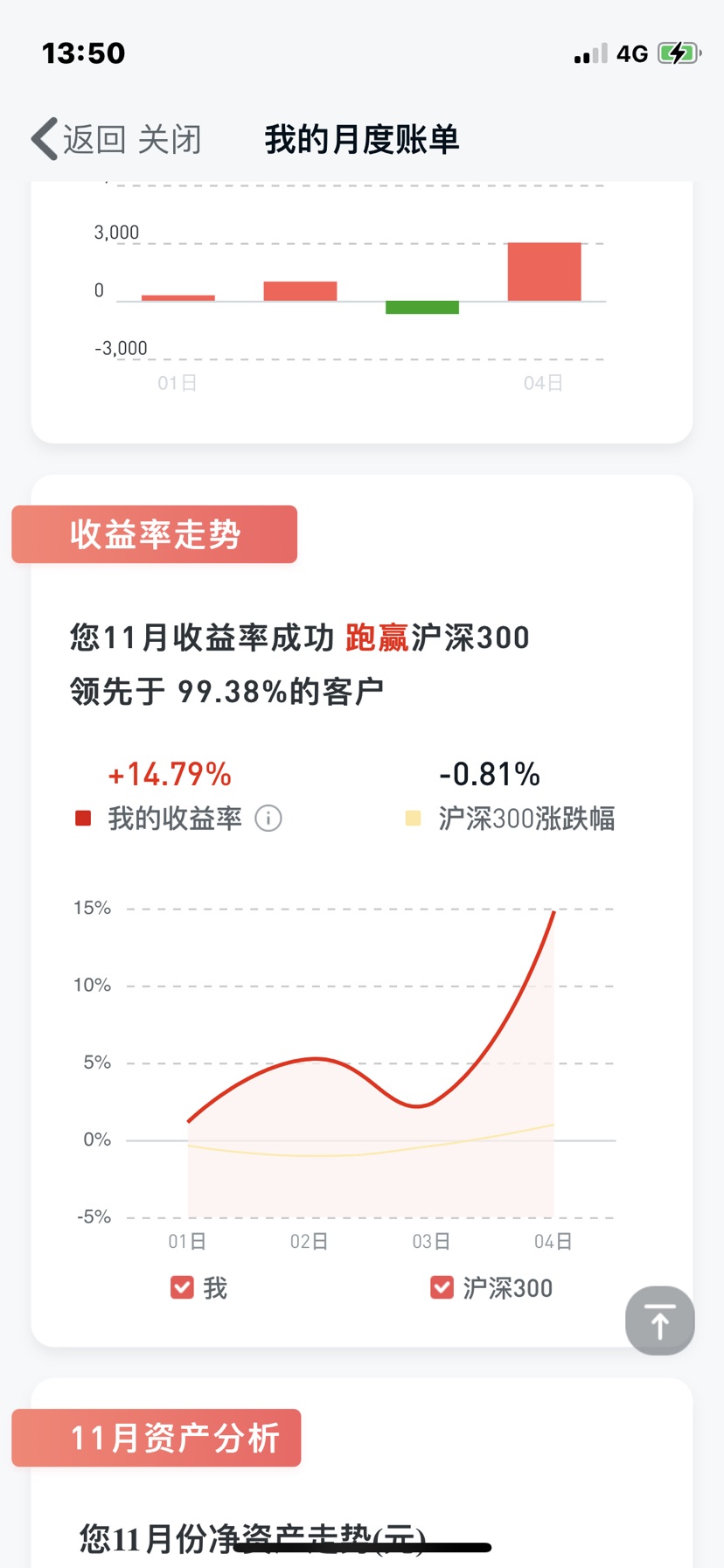This screenshot has height=1568, width=724.
Task: Jump to top with arrow button
Action: point(660,1321)
